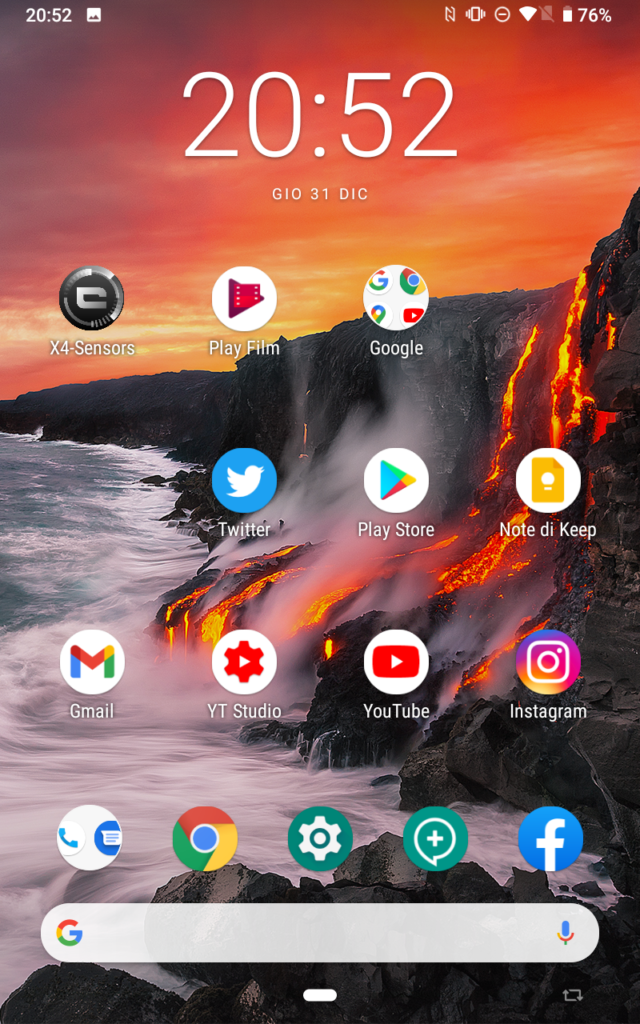Open the phone and messages folder
The height and width of the screenshot is (1024, 640).
tap(90, 838)
